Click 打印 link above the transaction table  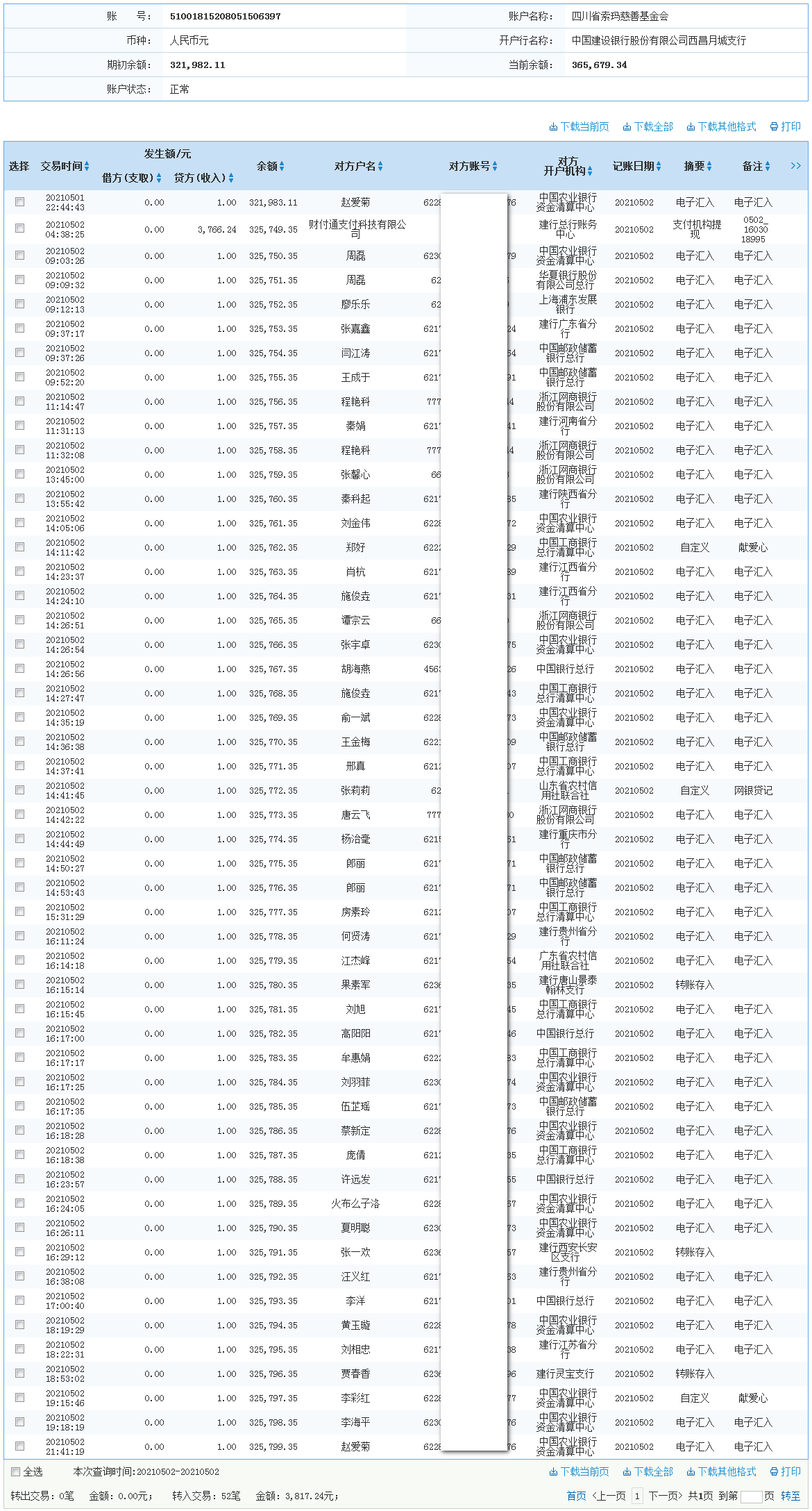(786, 126)
